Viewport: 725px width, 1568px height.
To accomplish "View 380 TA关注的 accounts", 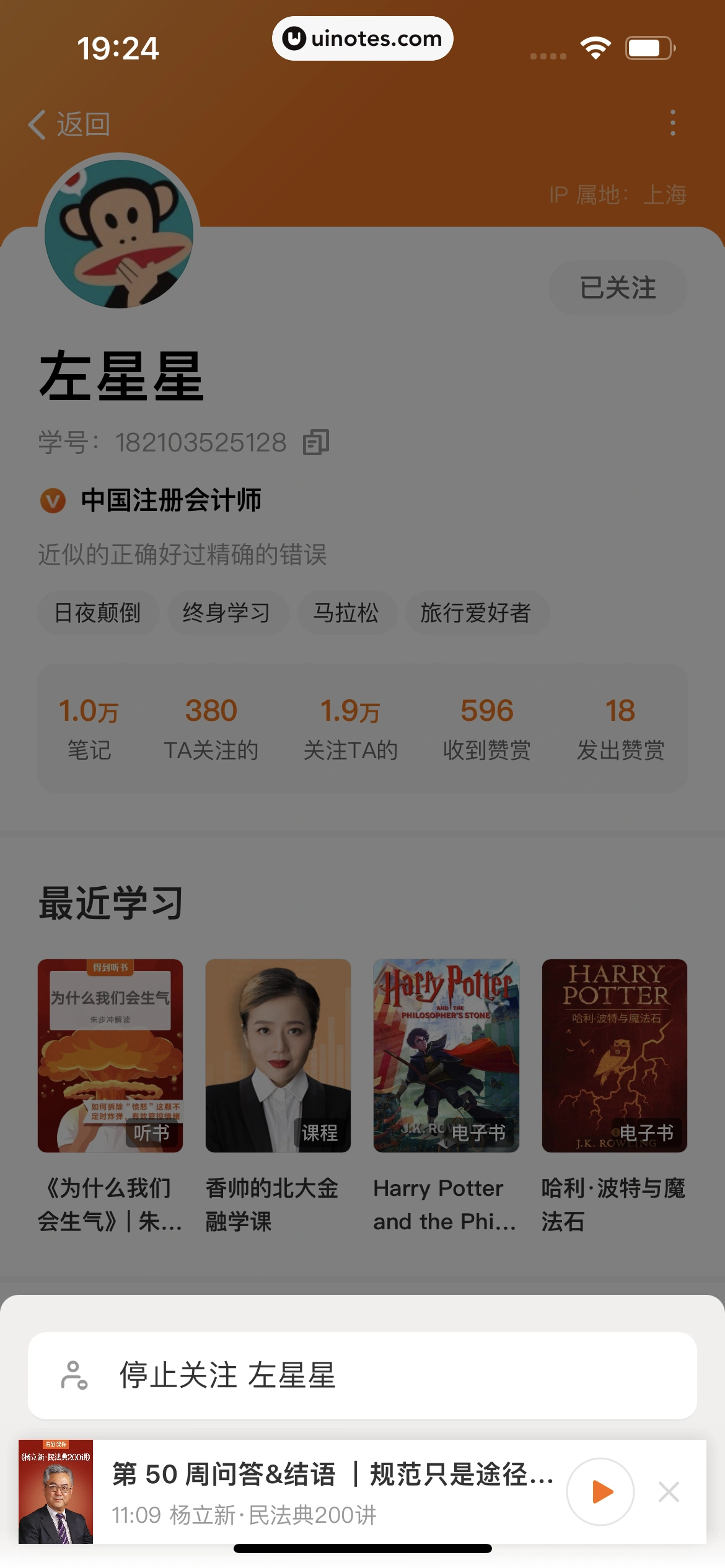I will pyautogui.click(x=211, y=728).
